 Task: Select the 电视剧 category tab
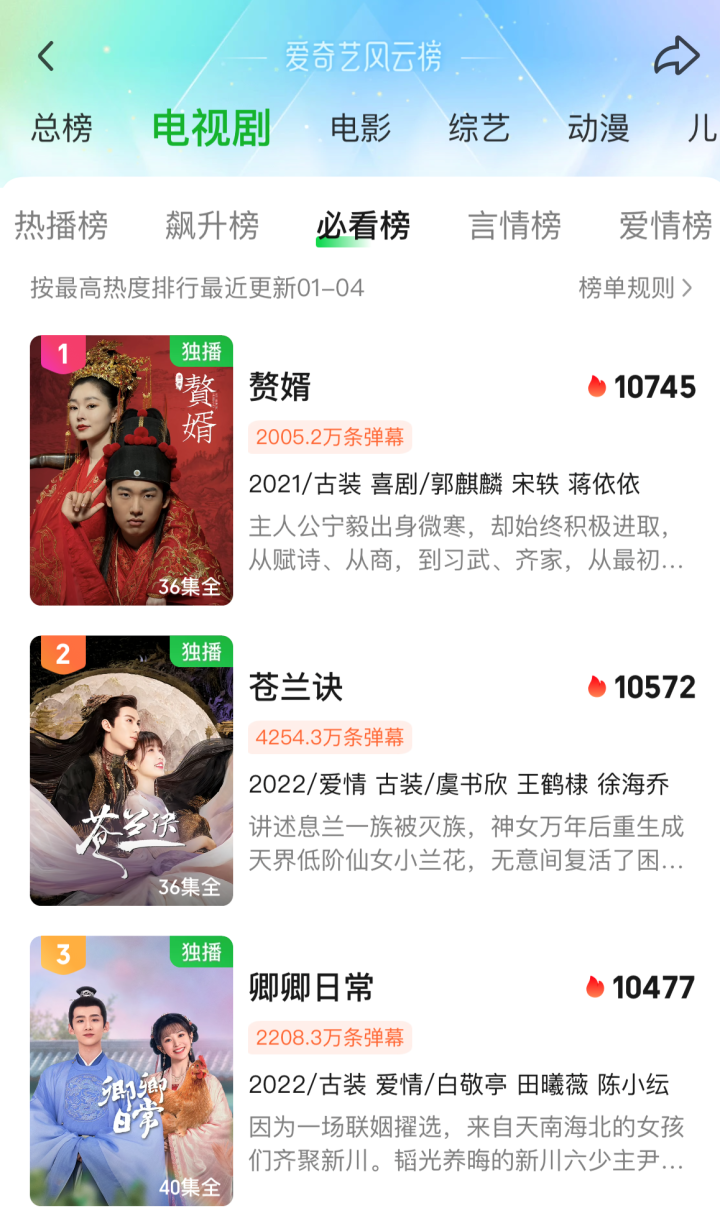(x=211, y=129)
